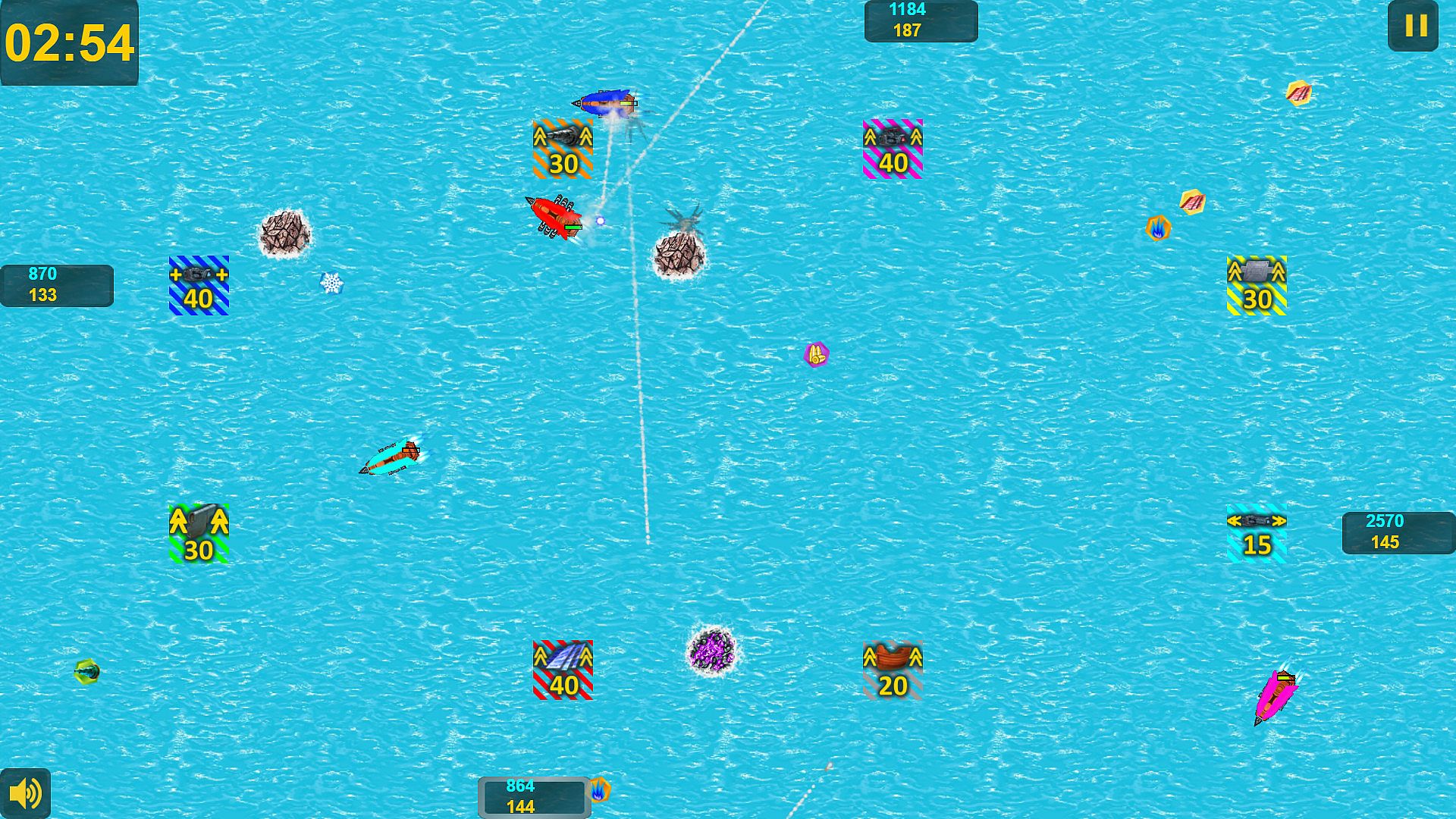
Task: Mute the game sound
Action: (x=26, y=793)
